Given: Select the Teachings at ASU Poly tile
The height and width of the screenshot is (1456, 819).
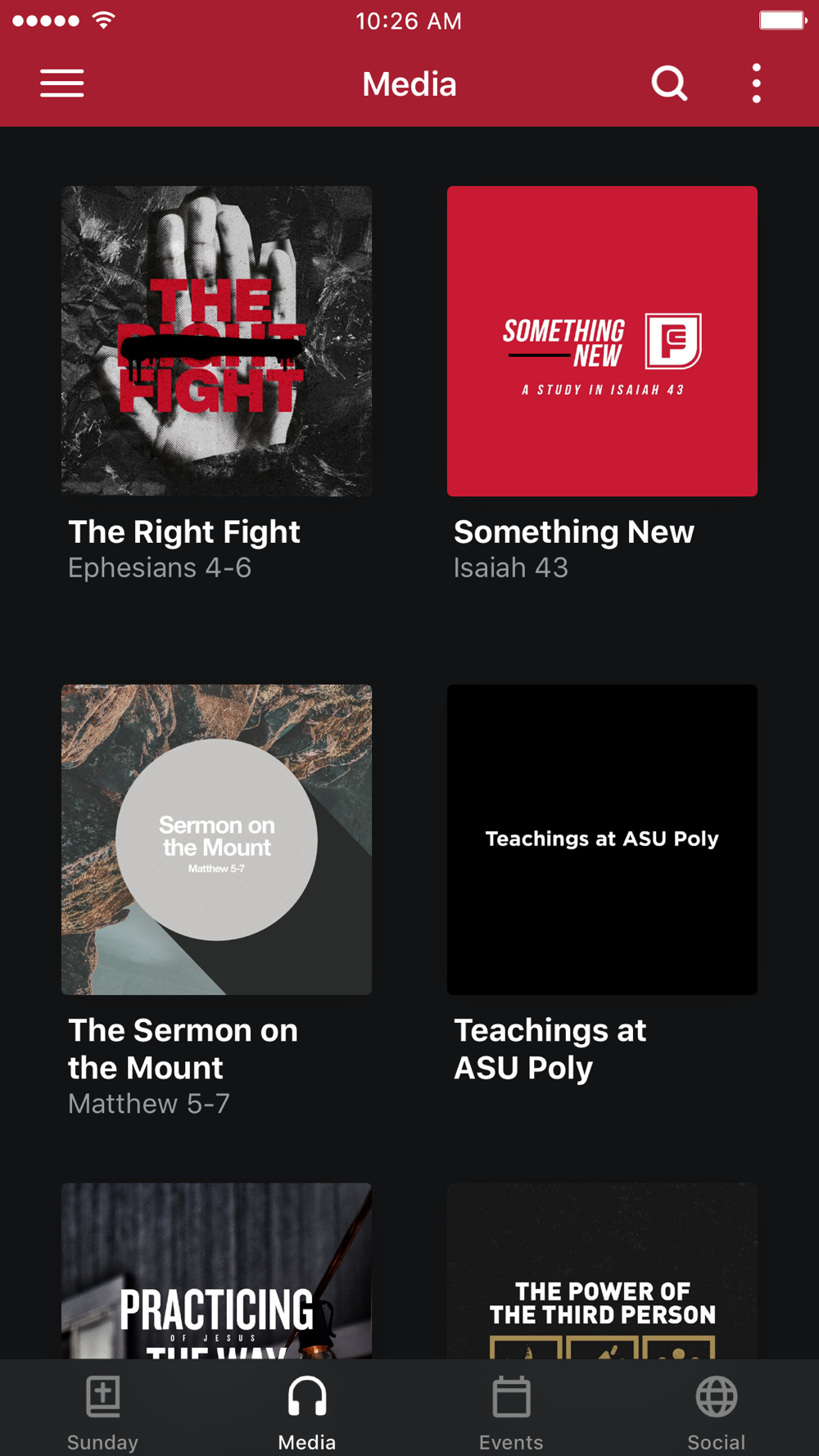Looking at the screenshot, I should point(602,839).
